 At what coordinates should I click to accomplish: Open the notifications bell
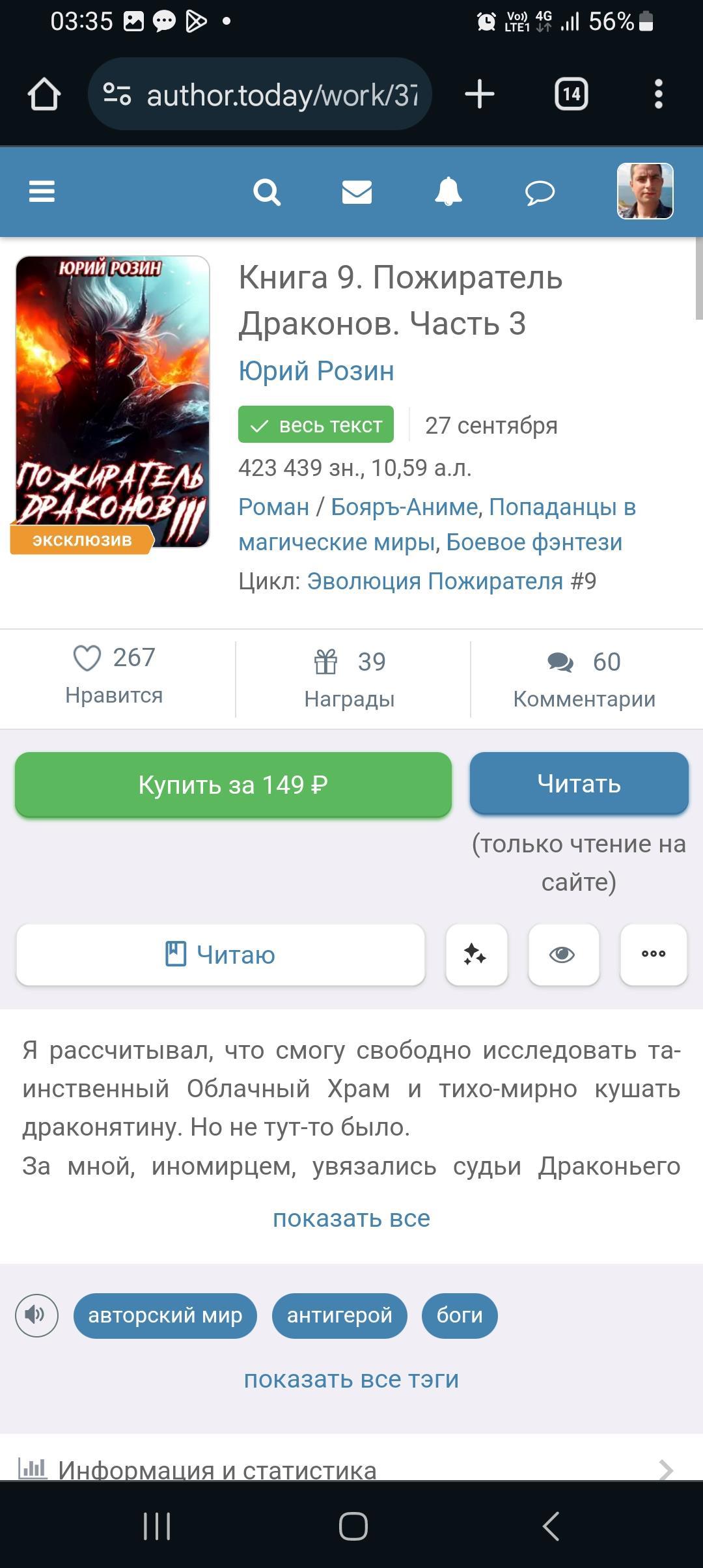448,192
